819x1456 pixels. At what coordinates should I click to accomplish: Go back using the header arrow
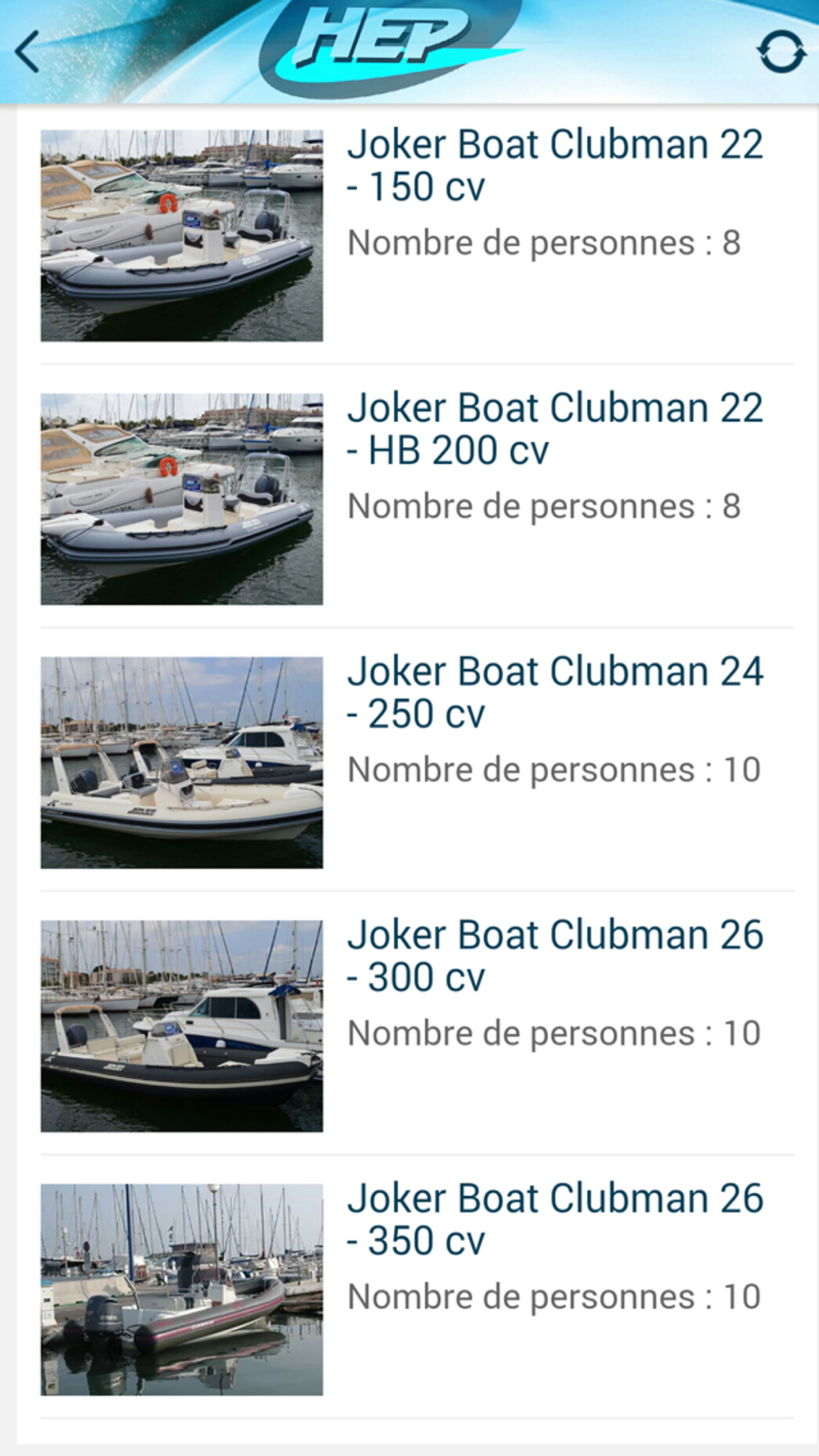click(x=28, y=52)
